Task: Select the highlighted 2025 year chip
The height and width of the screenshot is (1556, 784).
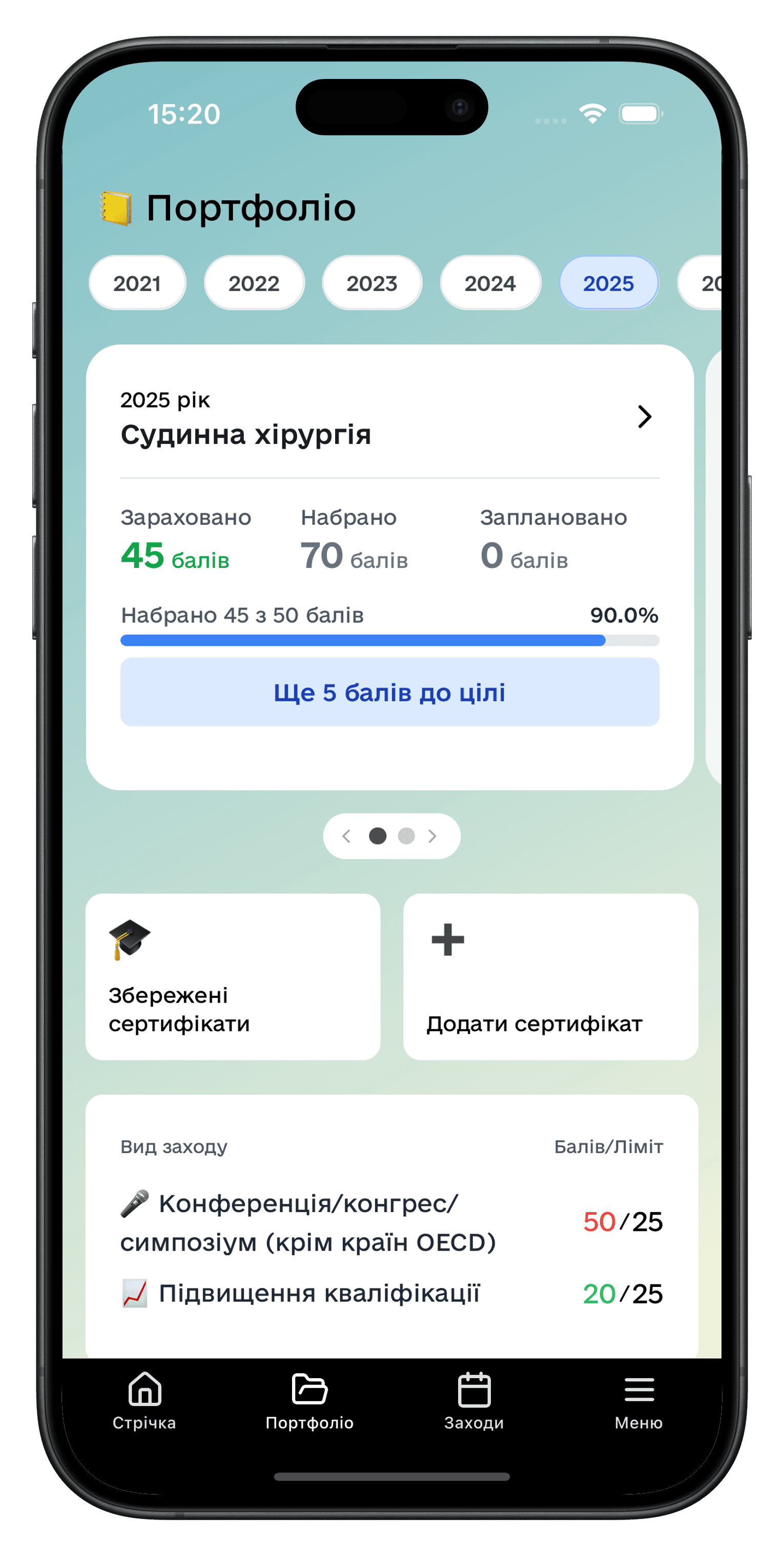Action: coord(608,283)
